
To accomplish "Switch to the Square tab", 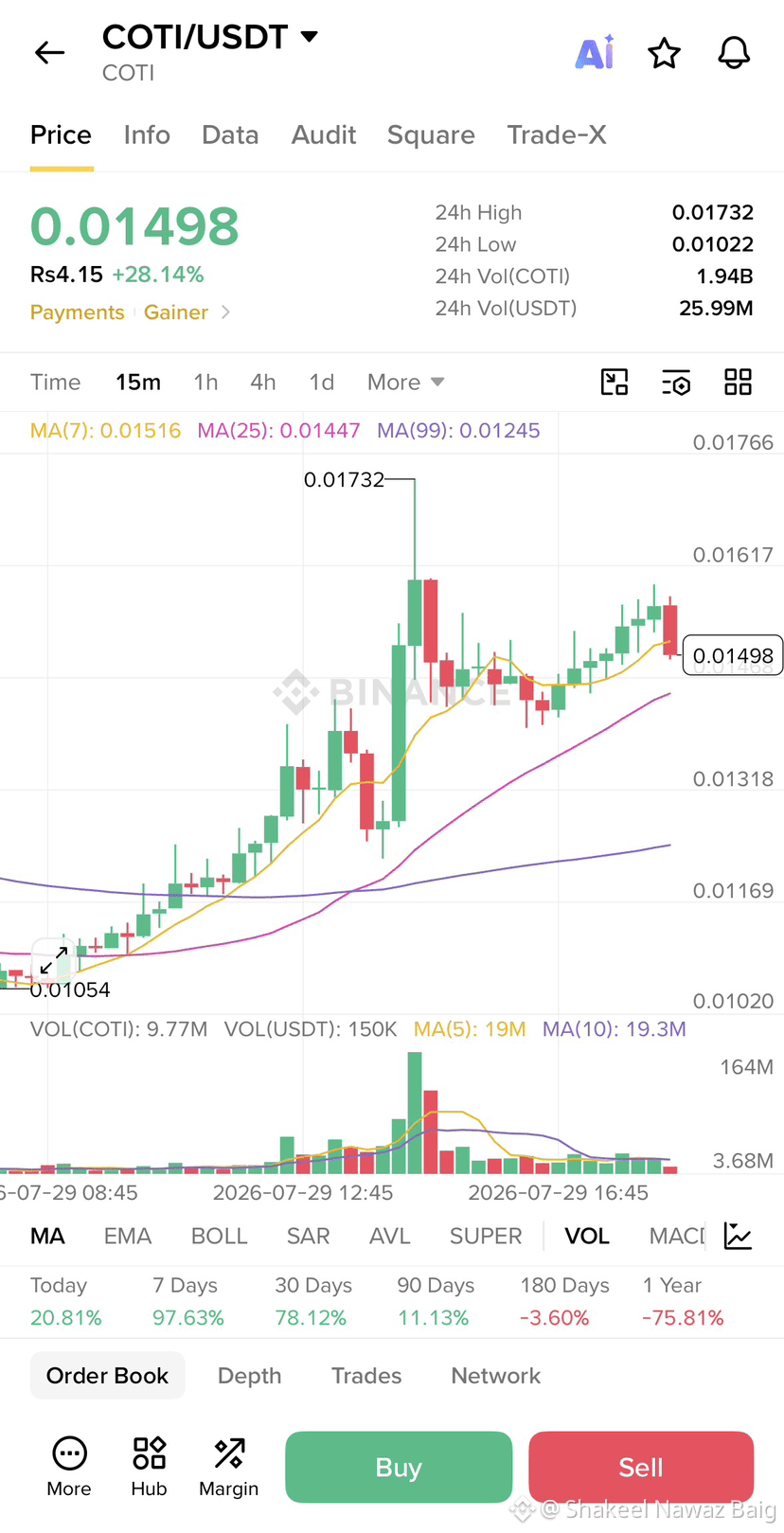I will pos(431,134).
